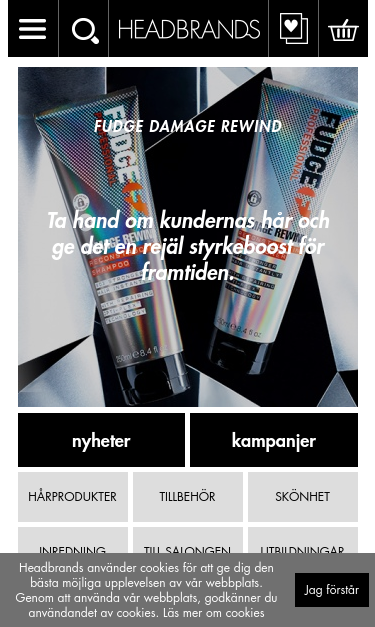Open the search magnifier
This screenshot has height=627, width=375.
(x=85, y=30)
